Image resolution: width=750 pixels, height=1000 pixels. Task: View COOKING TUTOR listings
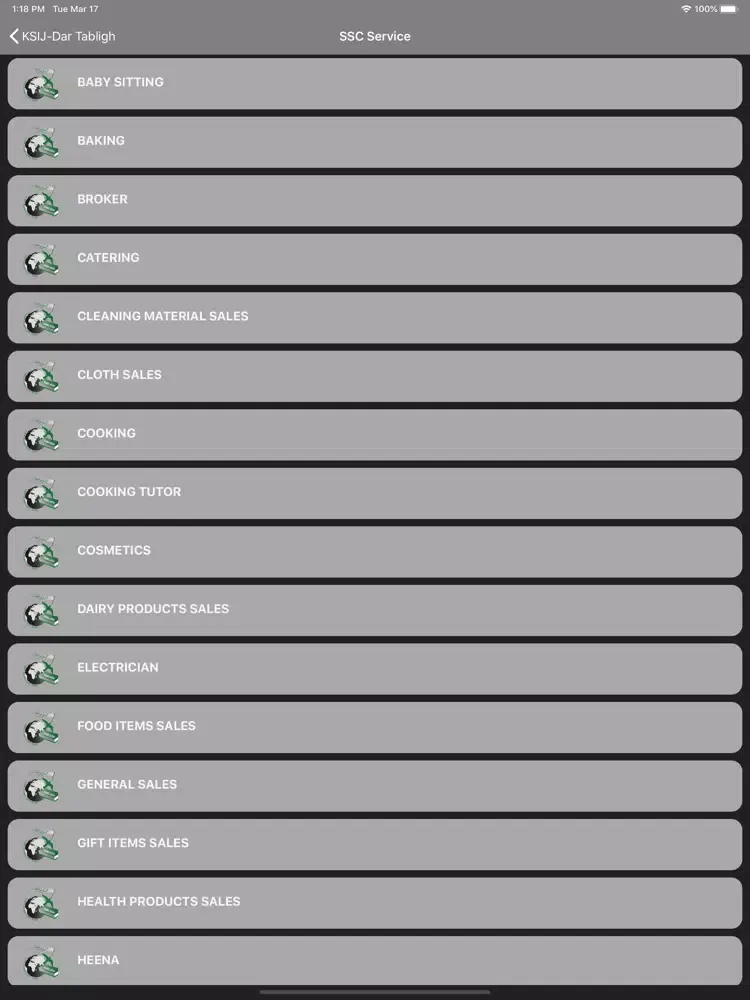(x=375, y=492)
